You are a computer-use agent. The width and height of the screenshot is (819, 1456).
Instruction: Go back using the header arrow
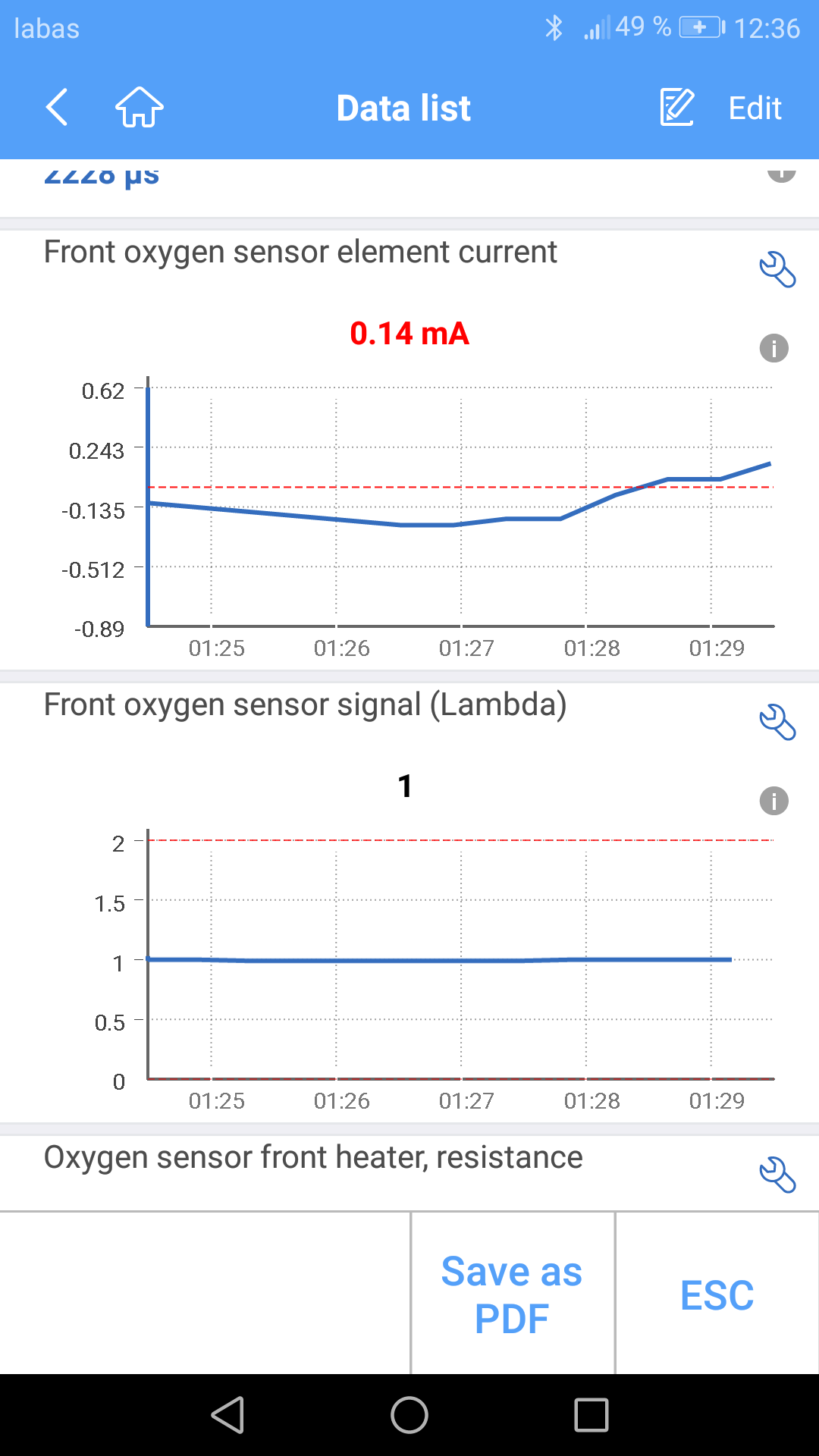[x=57, y=107]
